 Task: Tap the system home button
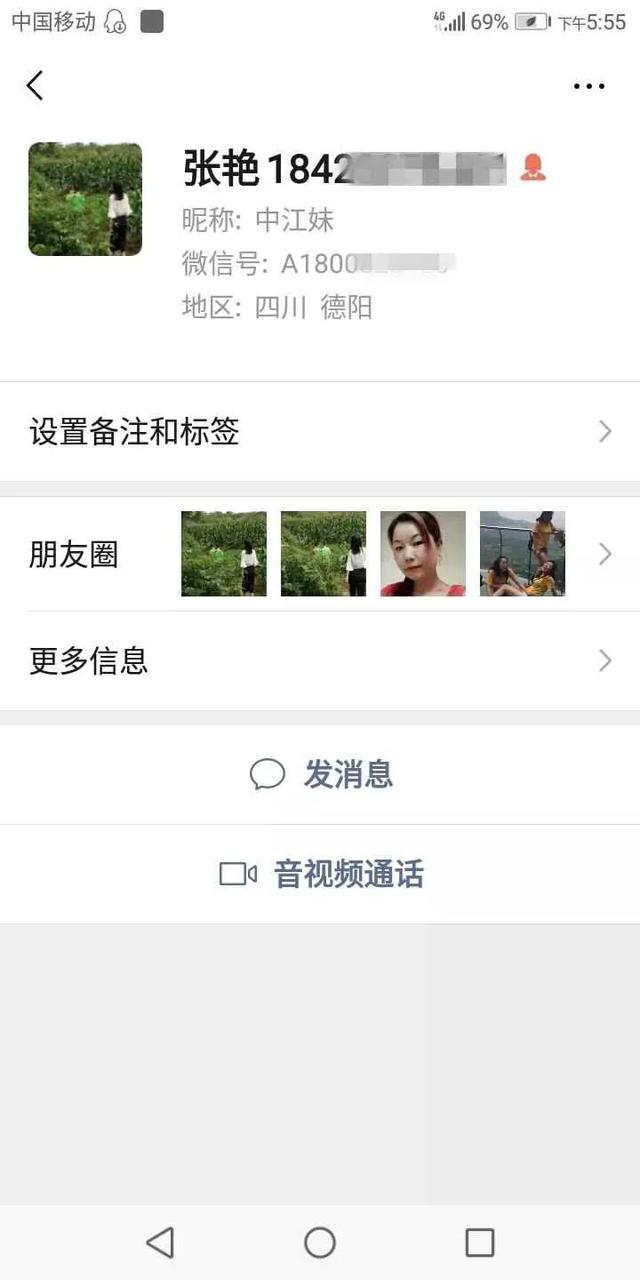click(320, 1242)
